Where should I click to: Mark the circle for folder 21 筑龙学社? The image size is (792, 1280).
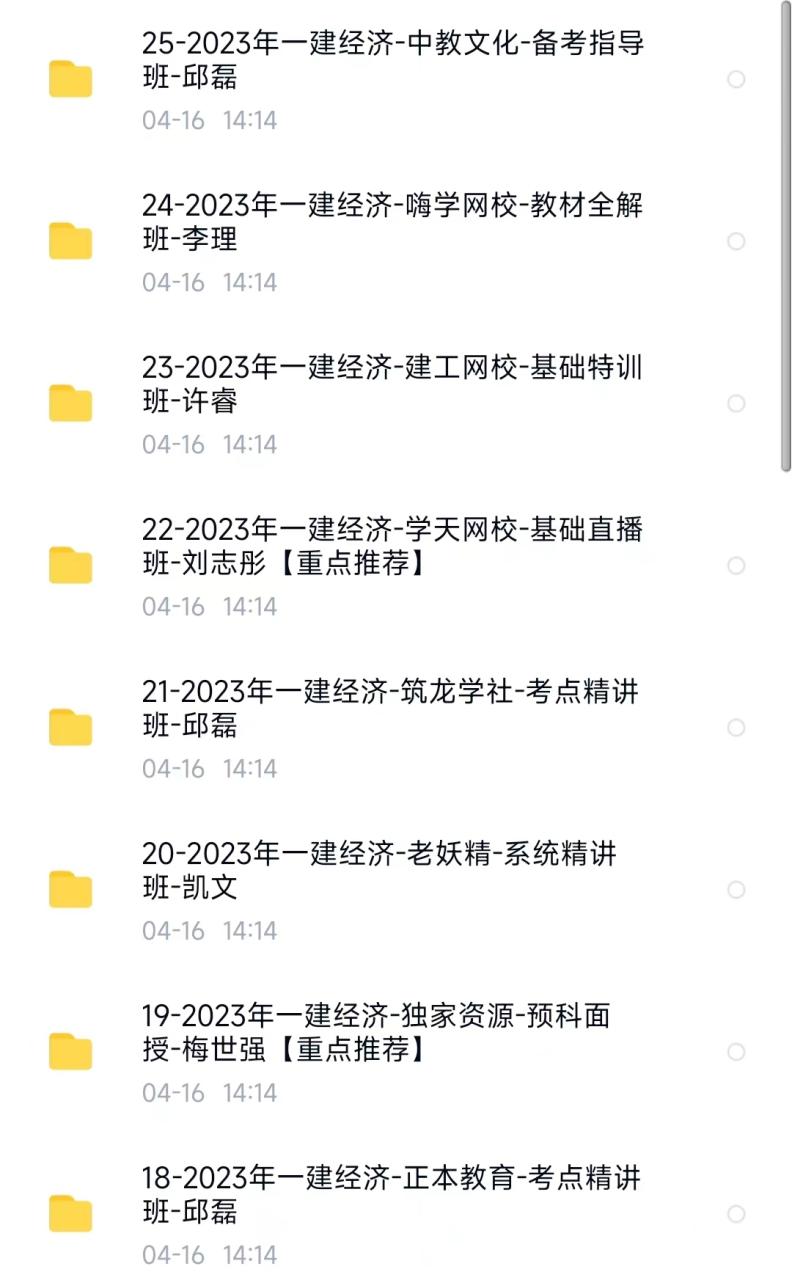tap(736, 727)
